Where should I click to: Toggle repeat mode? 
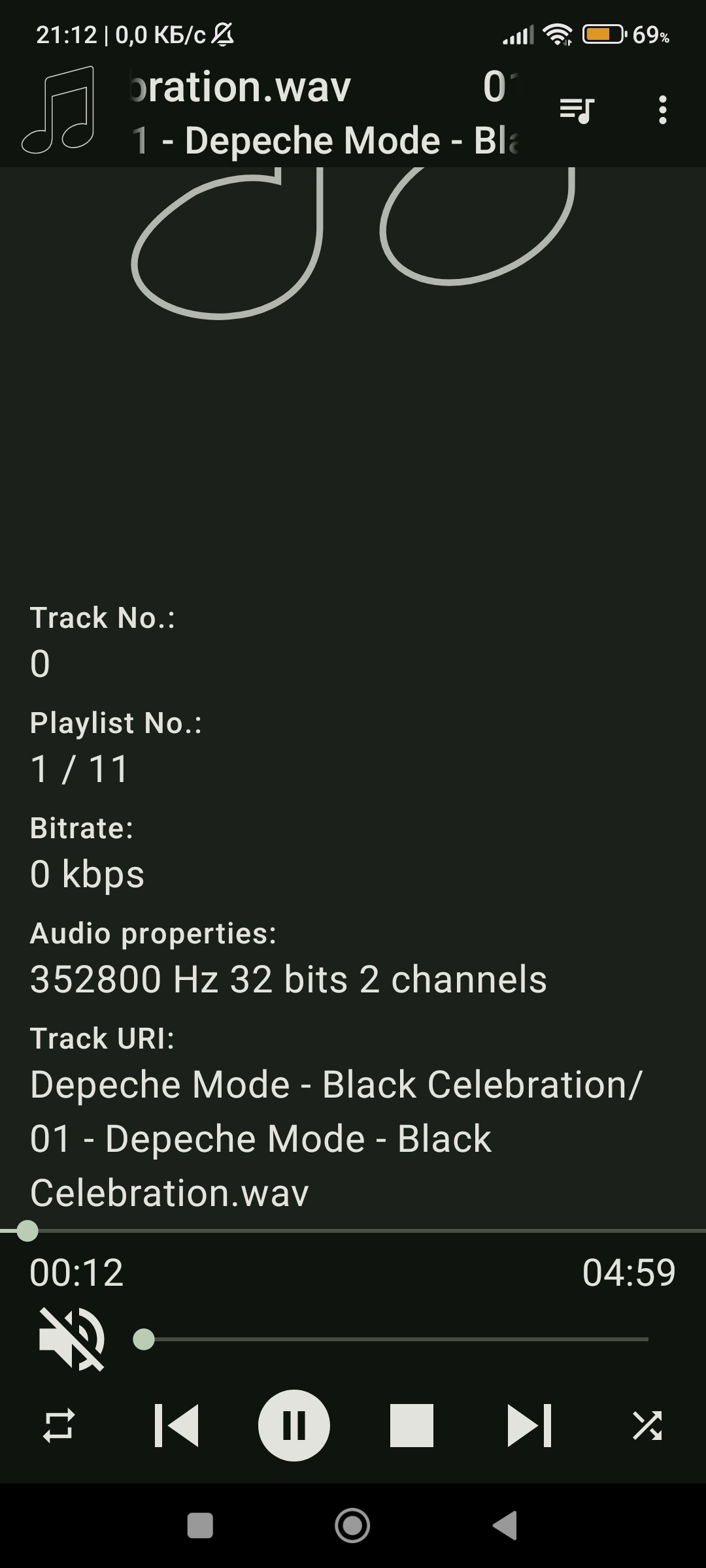pyautogui.click(x=59, y=1425)
